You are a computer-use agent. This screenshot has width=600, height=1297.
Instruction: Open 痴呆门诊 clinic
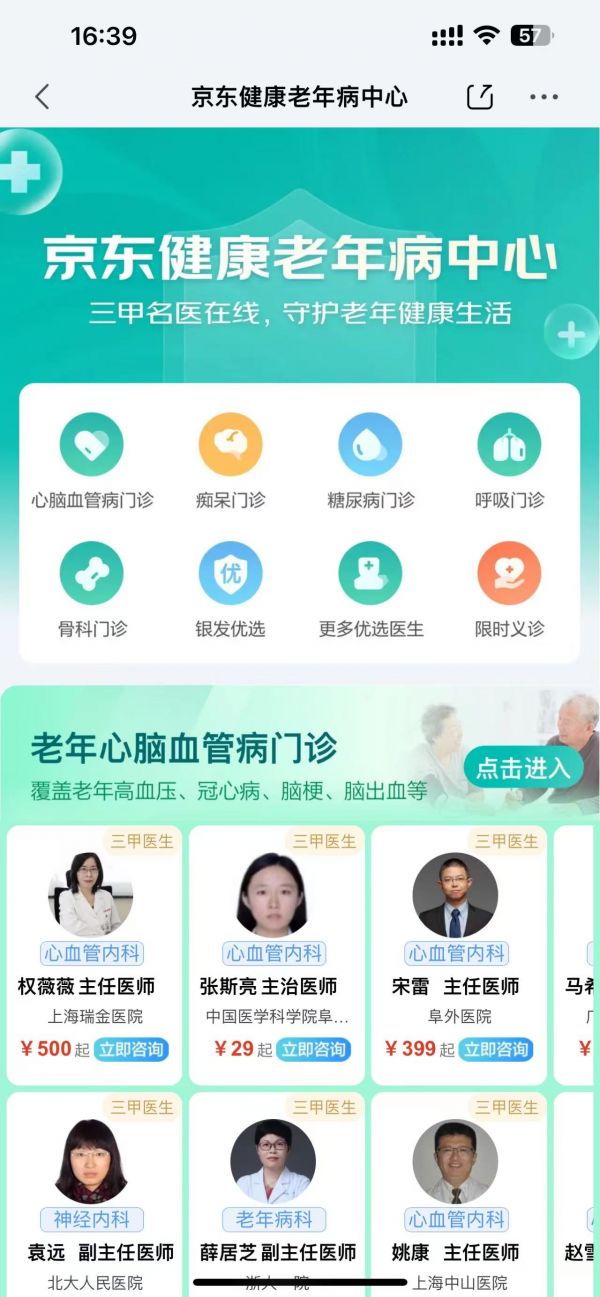tap(231, 462)
